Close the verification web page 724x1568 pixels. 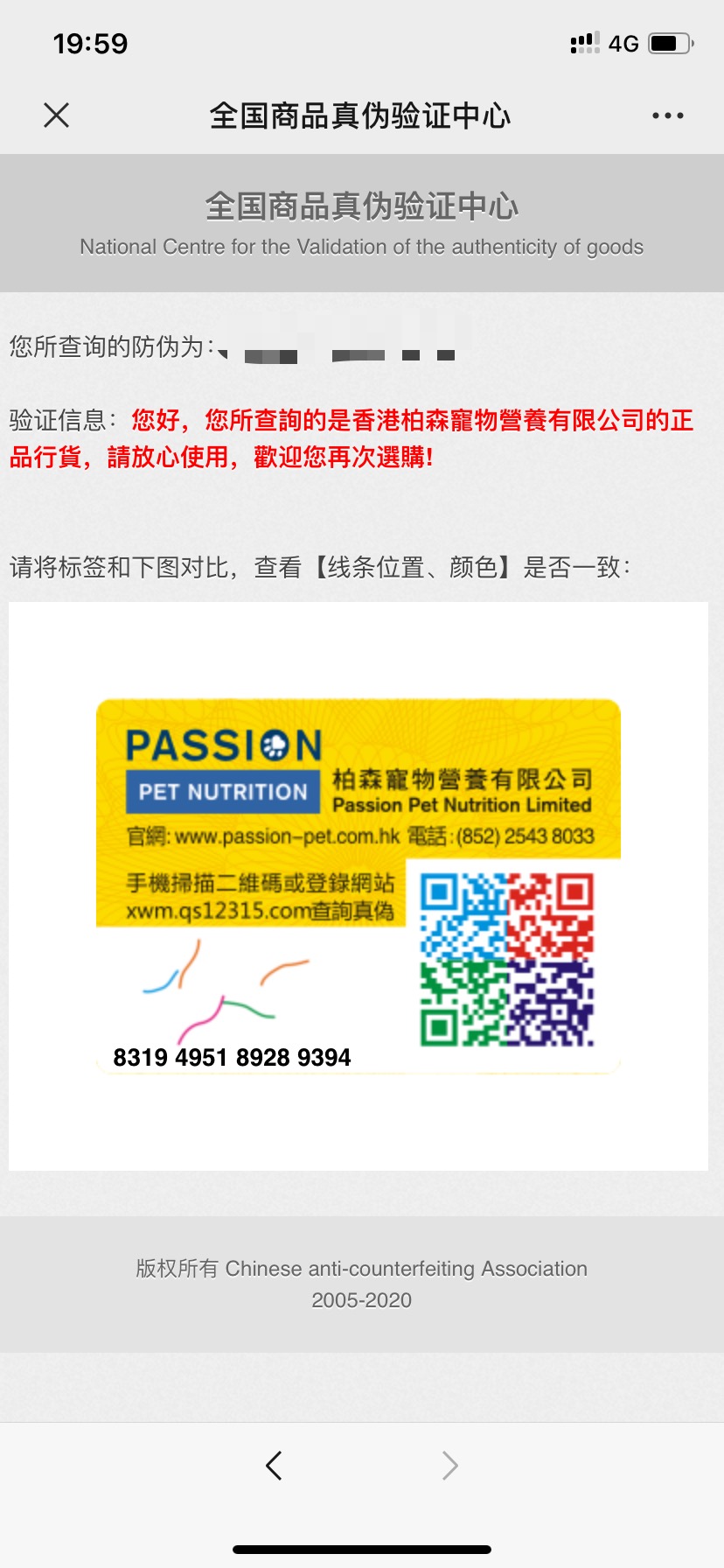pos(56,115)
